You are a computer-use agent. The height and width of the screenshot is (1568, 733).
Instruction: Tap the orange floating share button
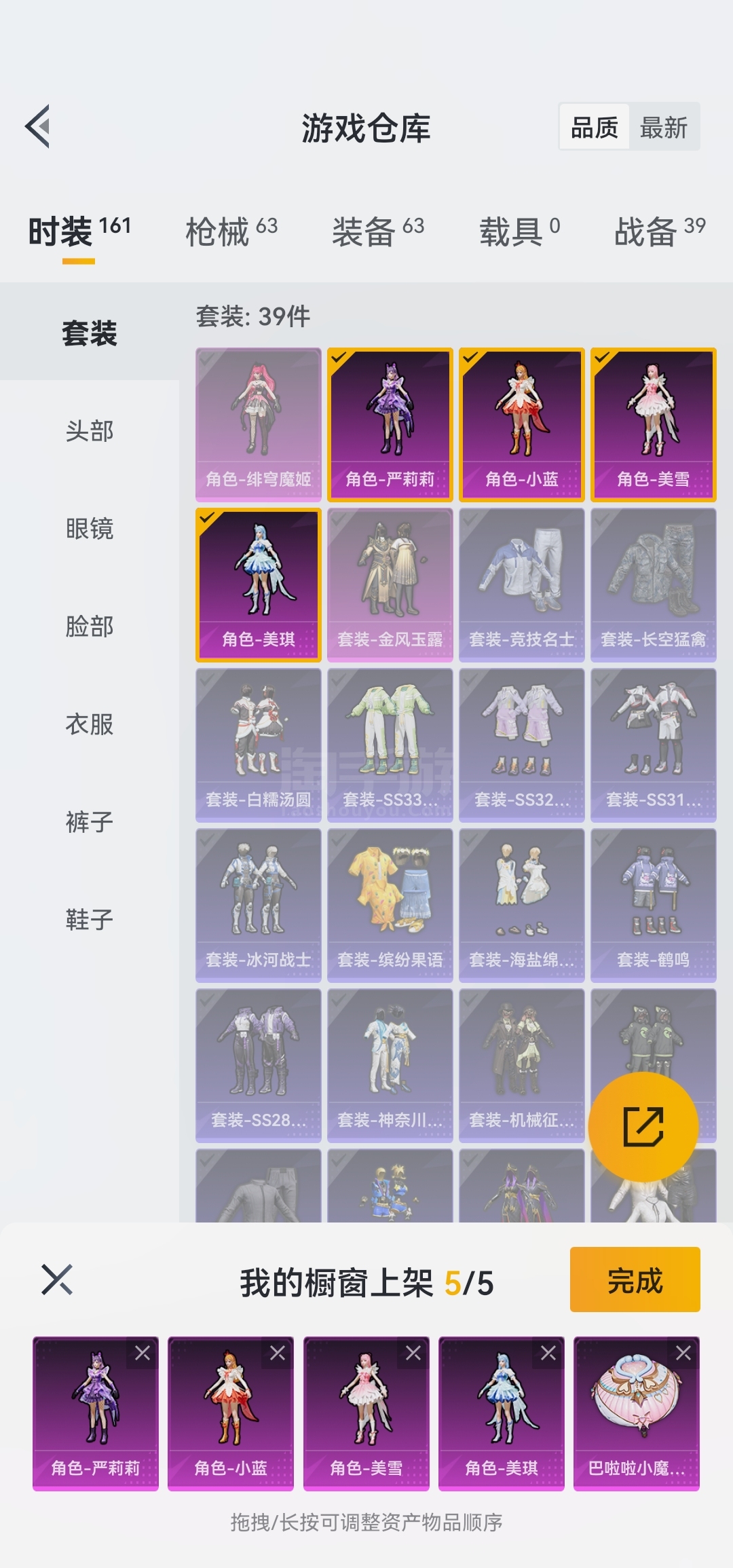[643, 1127]
